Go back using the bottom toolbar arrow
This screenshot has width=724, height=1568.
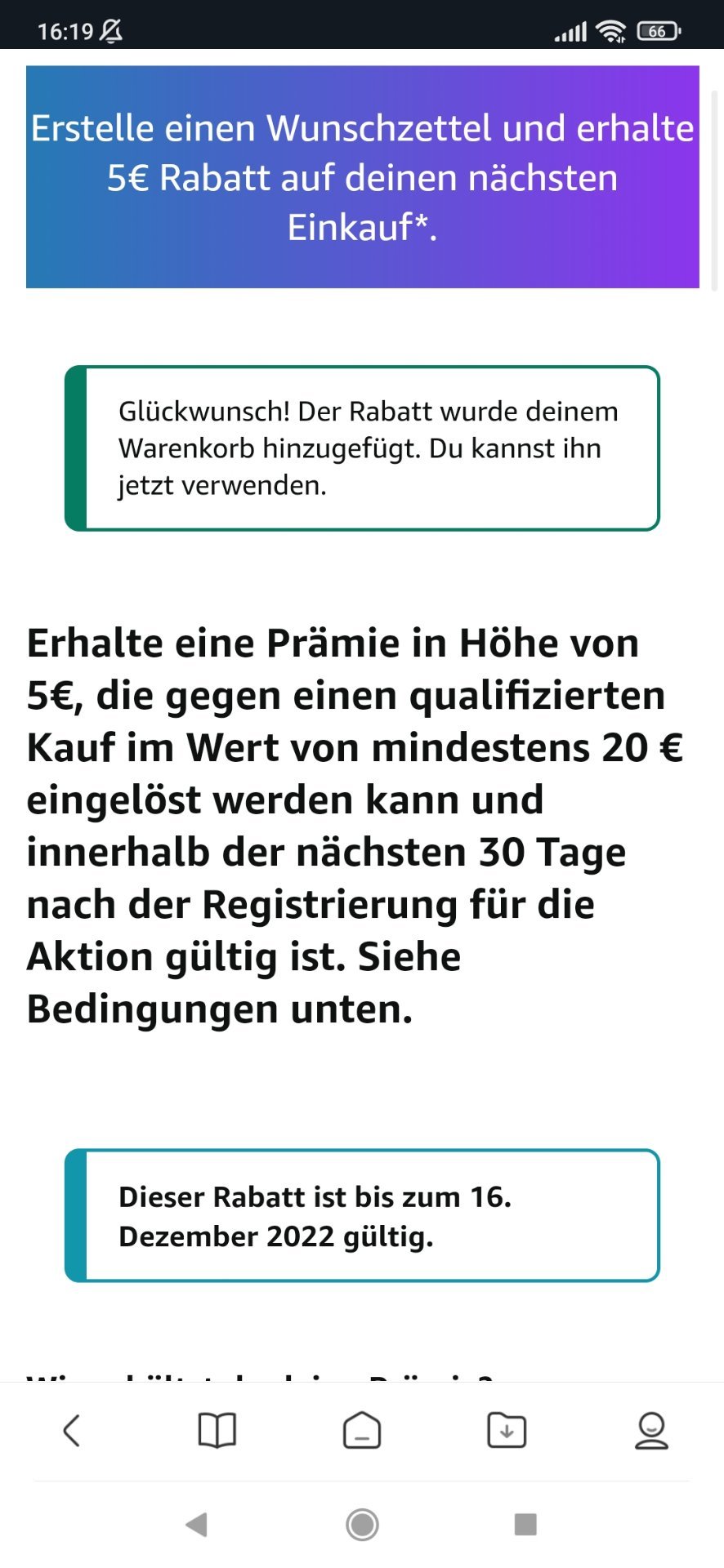(x=72, y=1431)
